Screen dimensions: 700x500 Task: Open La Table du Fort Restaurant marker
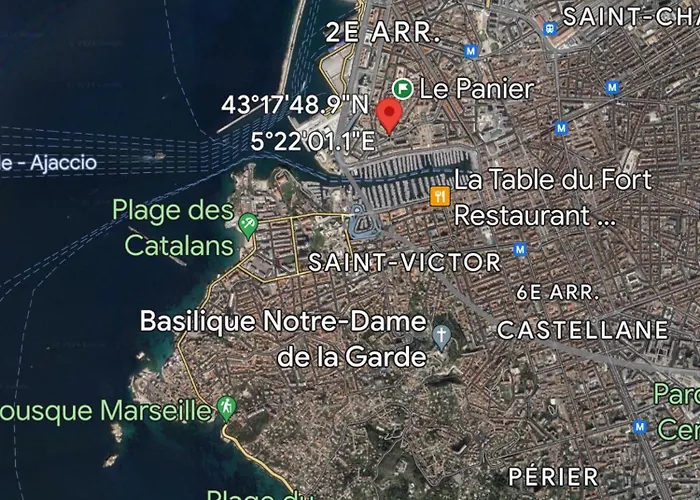tap(438, 196)
